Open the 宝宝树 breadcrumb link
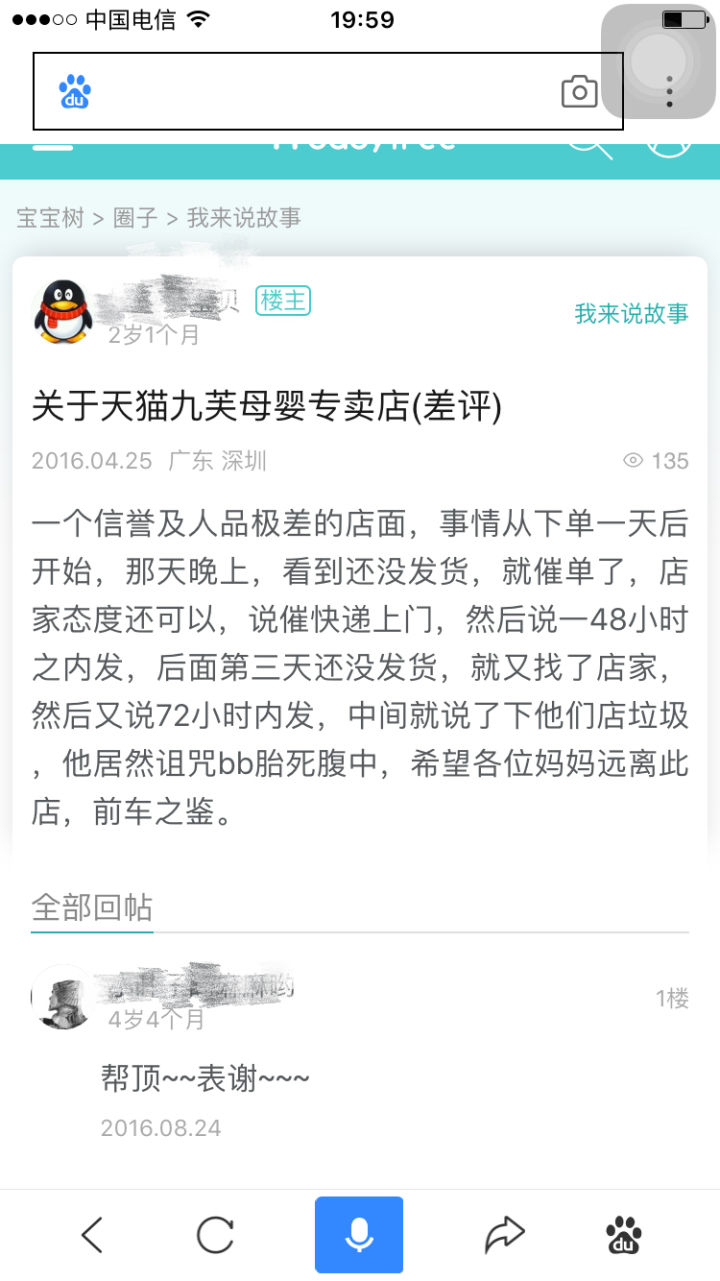720x1281 pixels. (50, 218)
